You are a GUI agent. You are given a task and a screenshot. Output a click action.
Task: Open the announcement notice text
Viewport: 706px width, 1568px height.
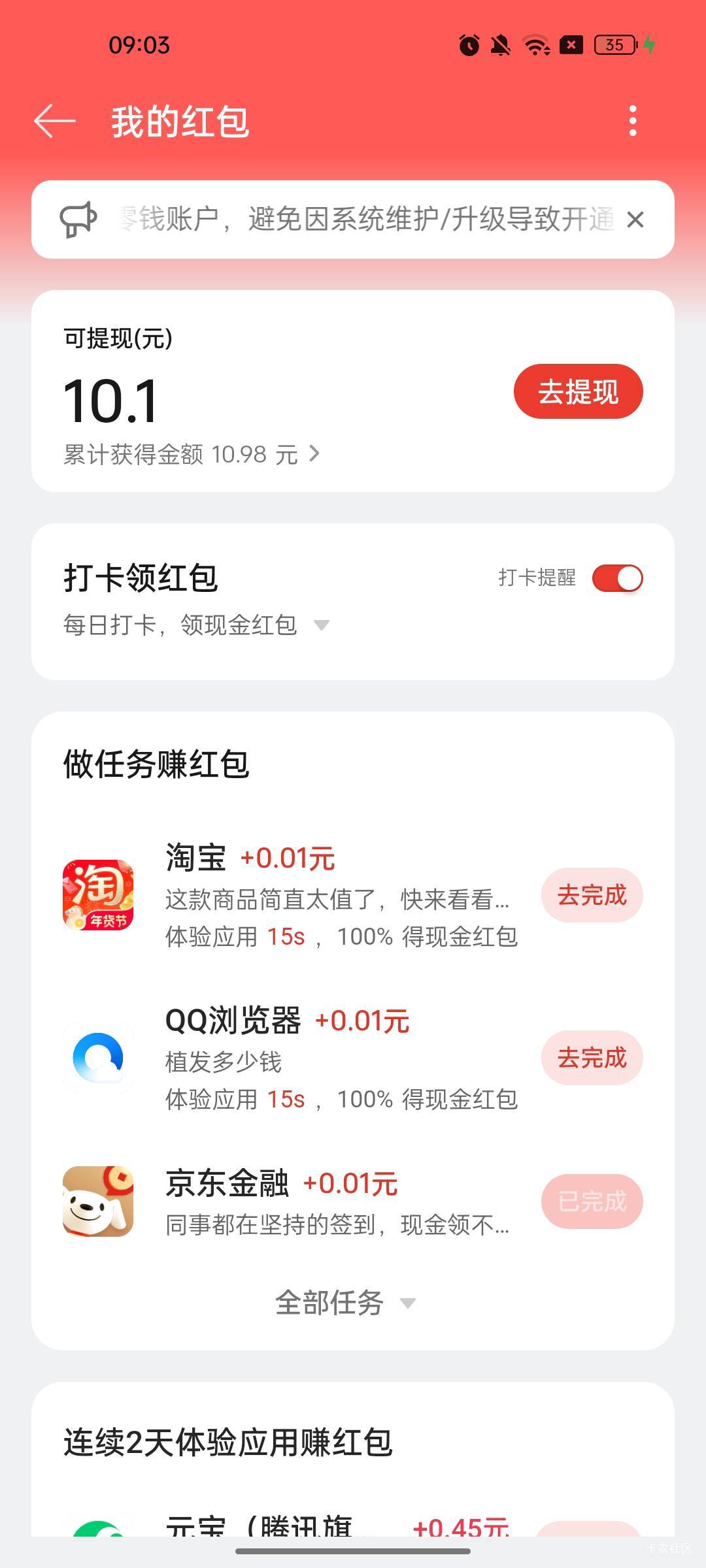tap(366, 220)
